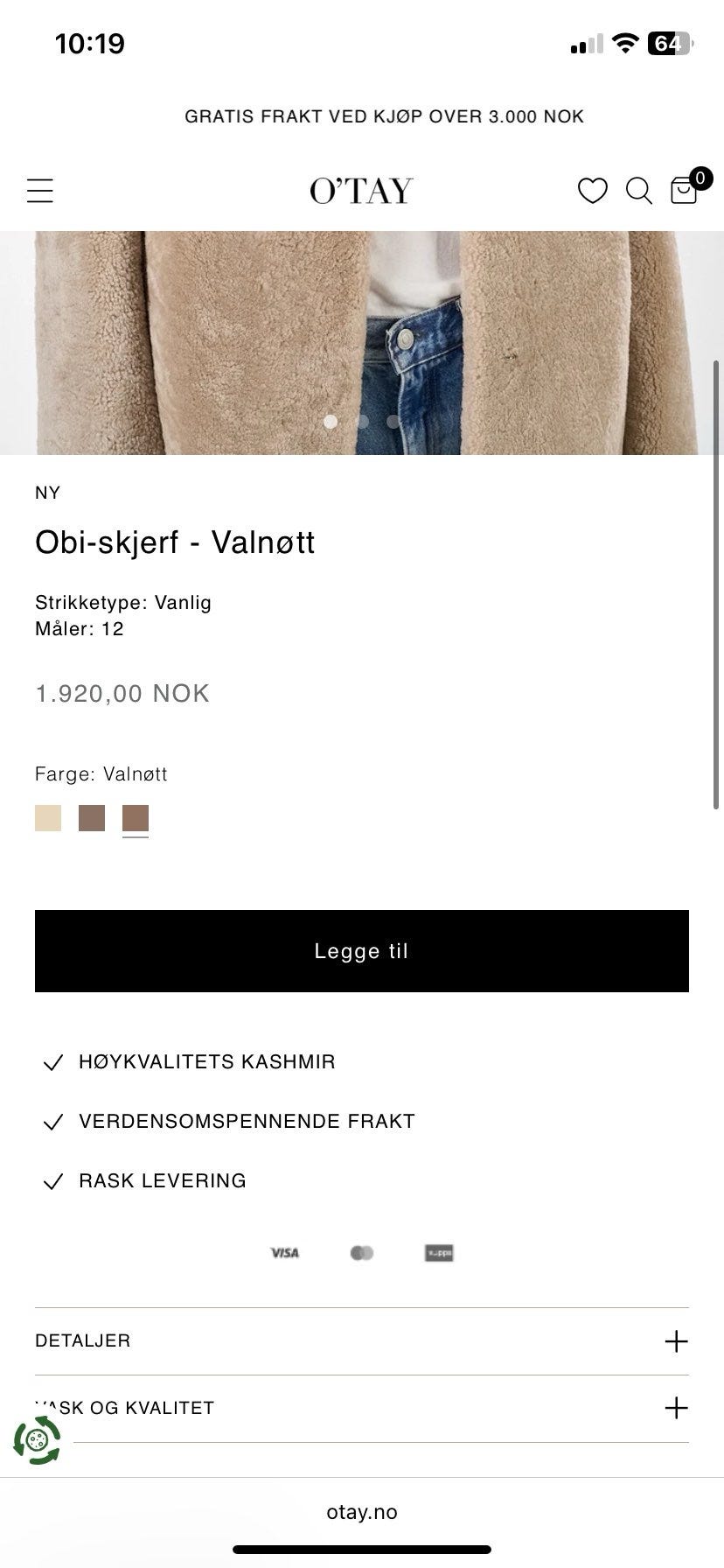Screen dimensions: 724x1568
Task: Select the middle brown color swatch
Action: 92,817
